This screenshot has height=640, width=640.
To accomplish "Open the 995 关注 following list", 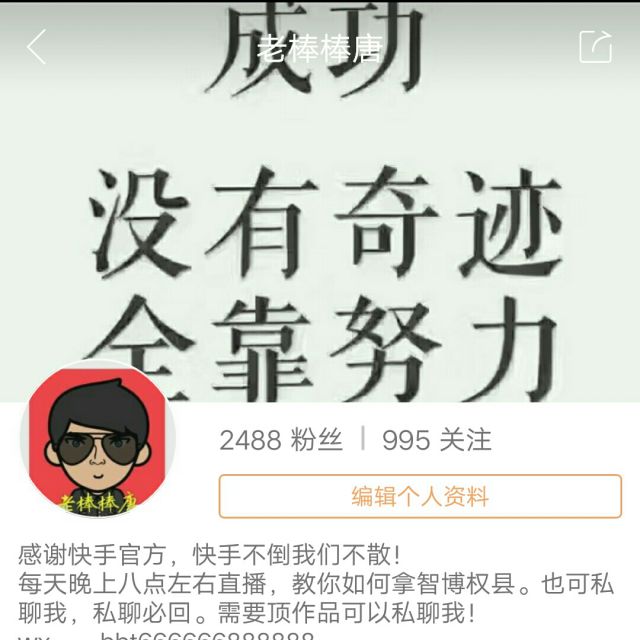I will pos(436,440).
